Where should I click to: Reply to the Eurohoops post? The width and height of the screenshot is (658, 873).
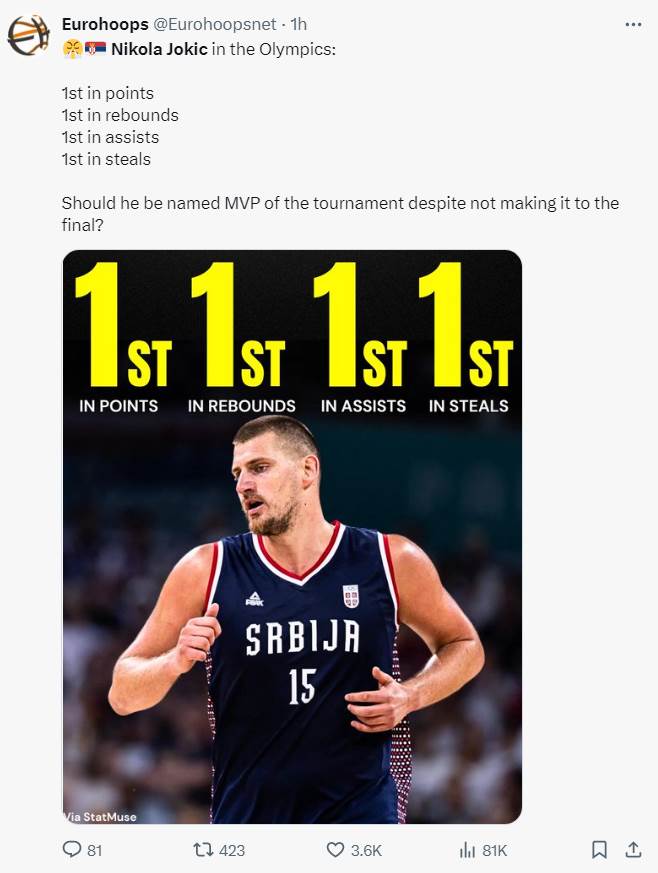[72, 850]
